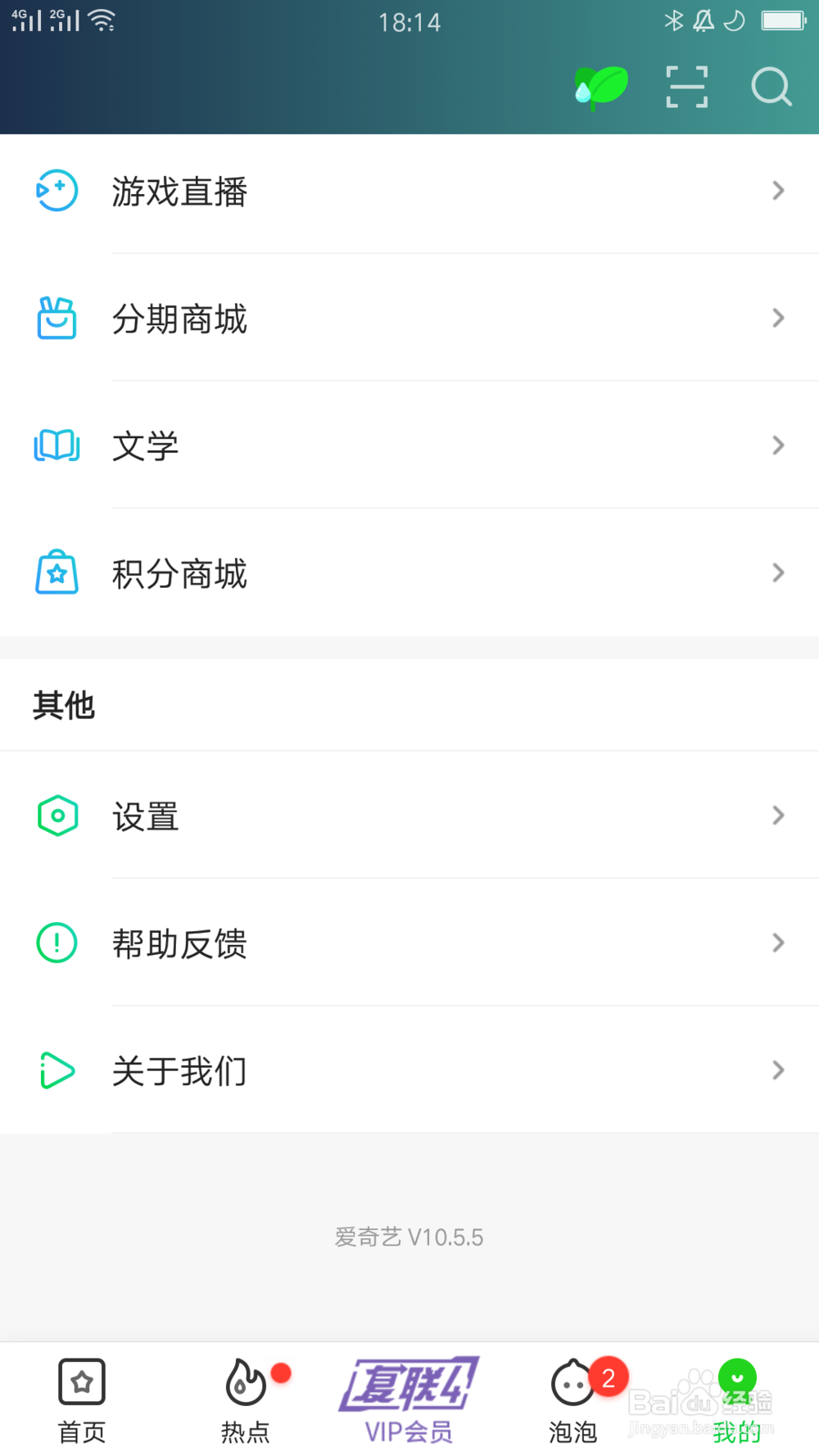819x1456 pixels.
Task: Select the 文学 open book icon
Action: tap(56, 445)
